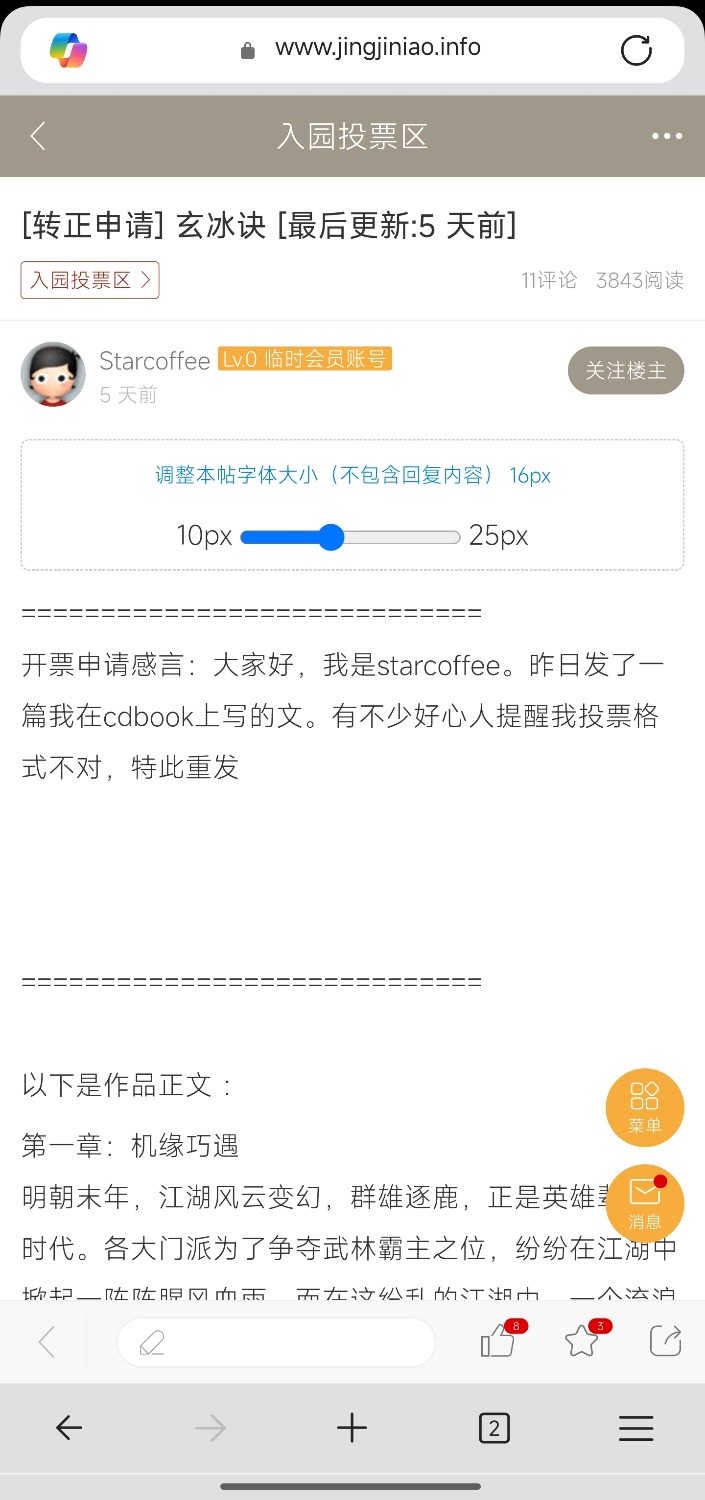Image resolution: width=705 pixels, height=1500 pixels.
Task: Show the open tabs switcher
Action: click(494, 1429)
